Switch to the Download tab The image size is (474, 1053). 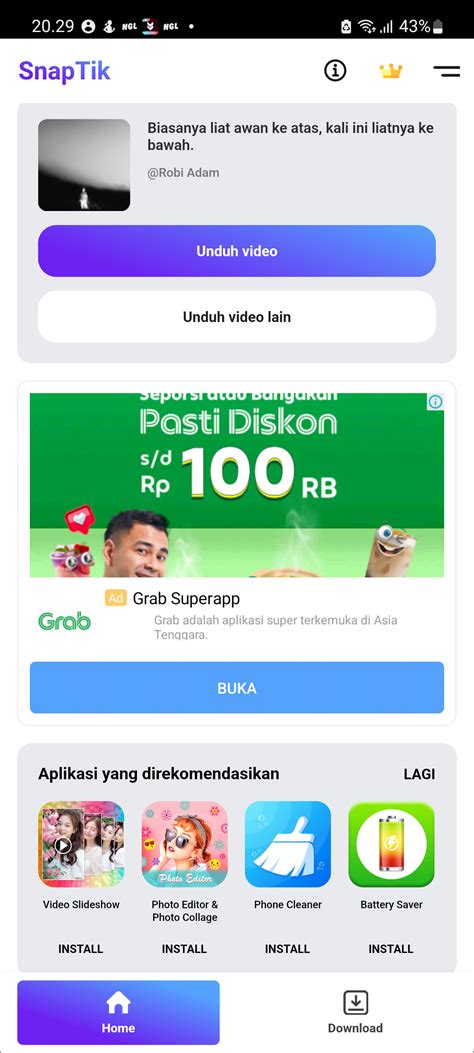pyautogui.click(x=355, y=1012)
